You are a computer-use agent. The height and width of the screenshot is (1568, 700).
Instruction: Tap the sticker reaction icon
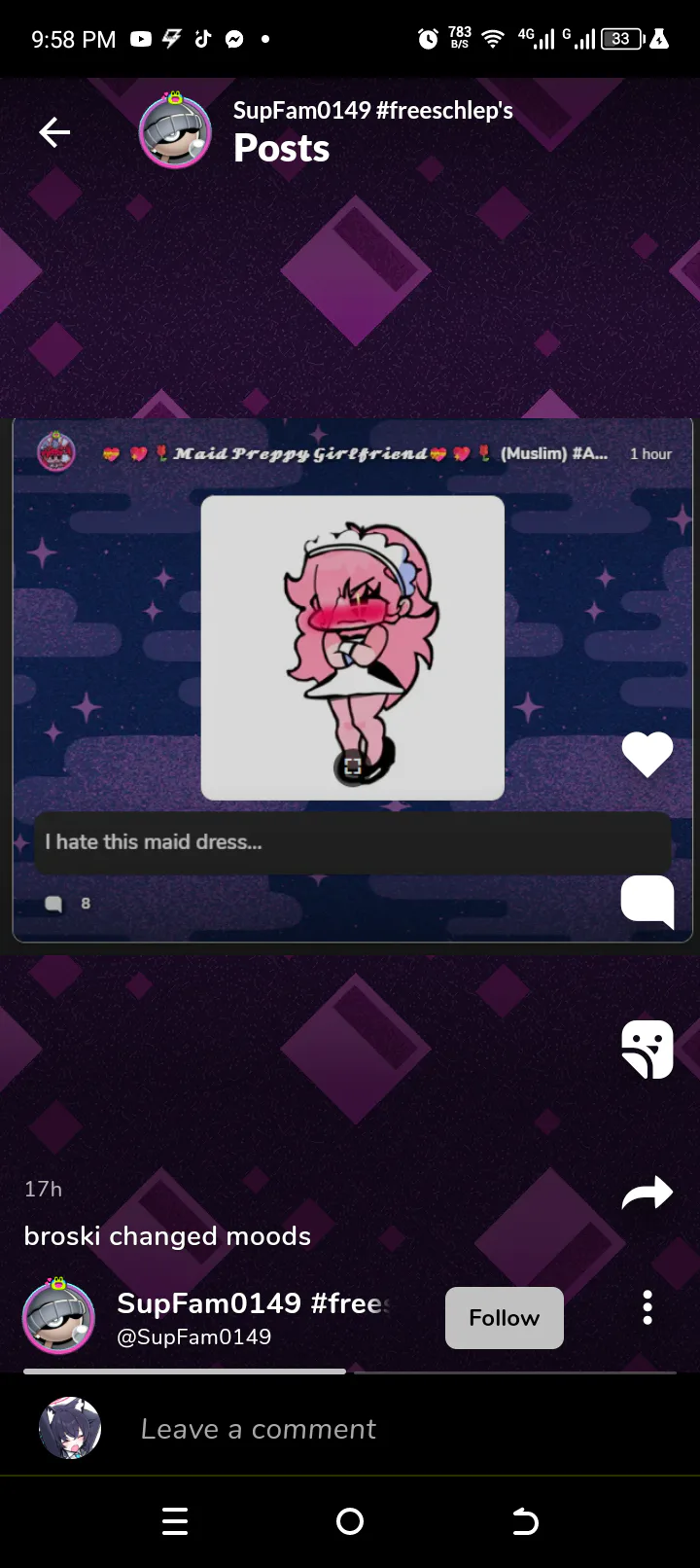pos(647,1050)
